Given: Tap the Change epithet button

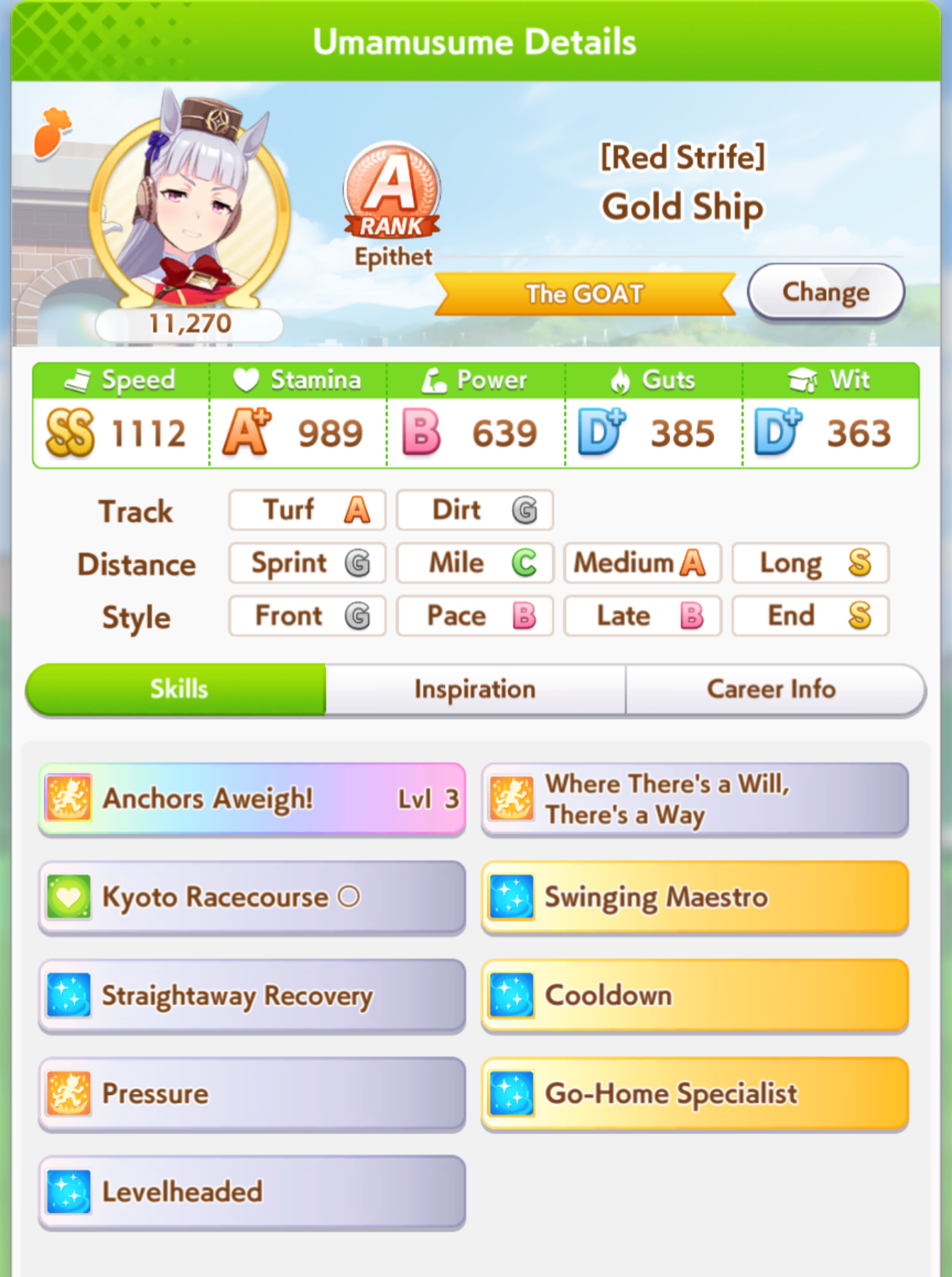Looking at the screenshot, I should [x=825, y=292].
